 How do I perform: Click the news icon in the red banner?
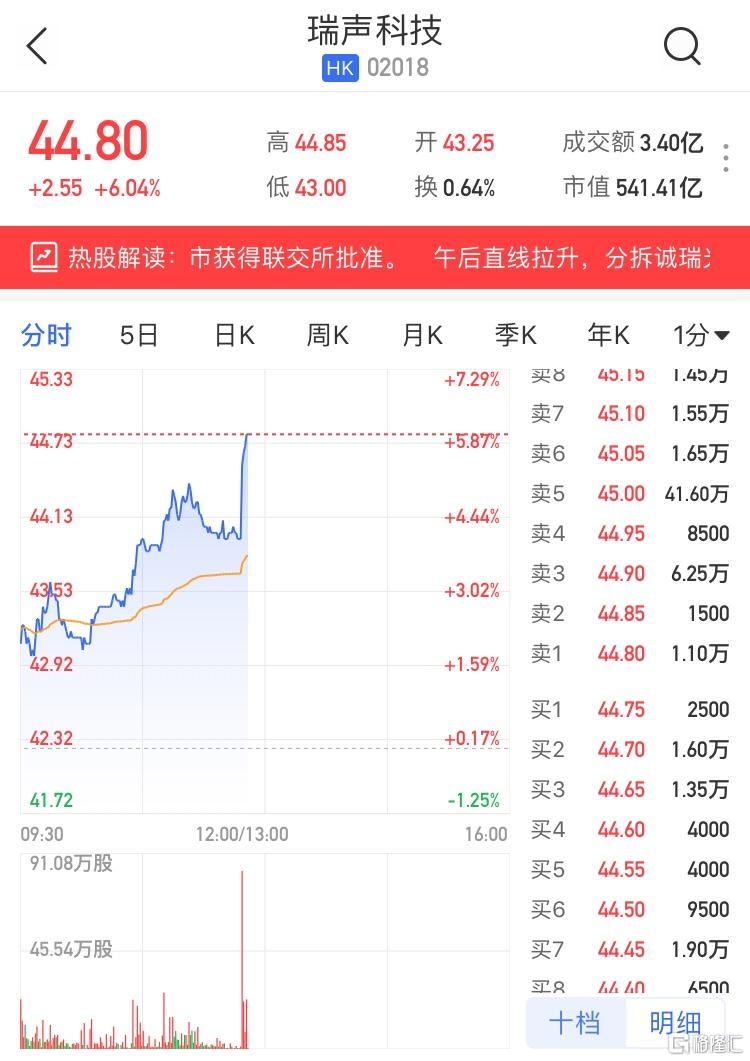click(x=41, y=258)
